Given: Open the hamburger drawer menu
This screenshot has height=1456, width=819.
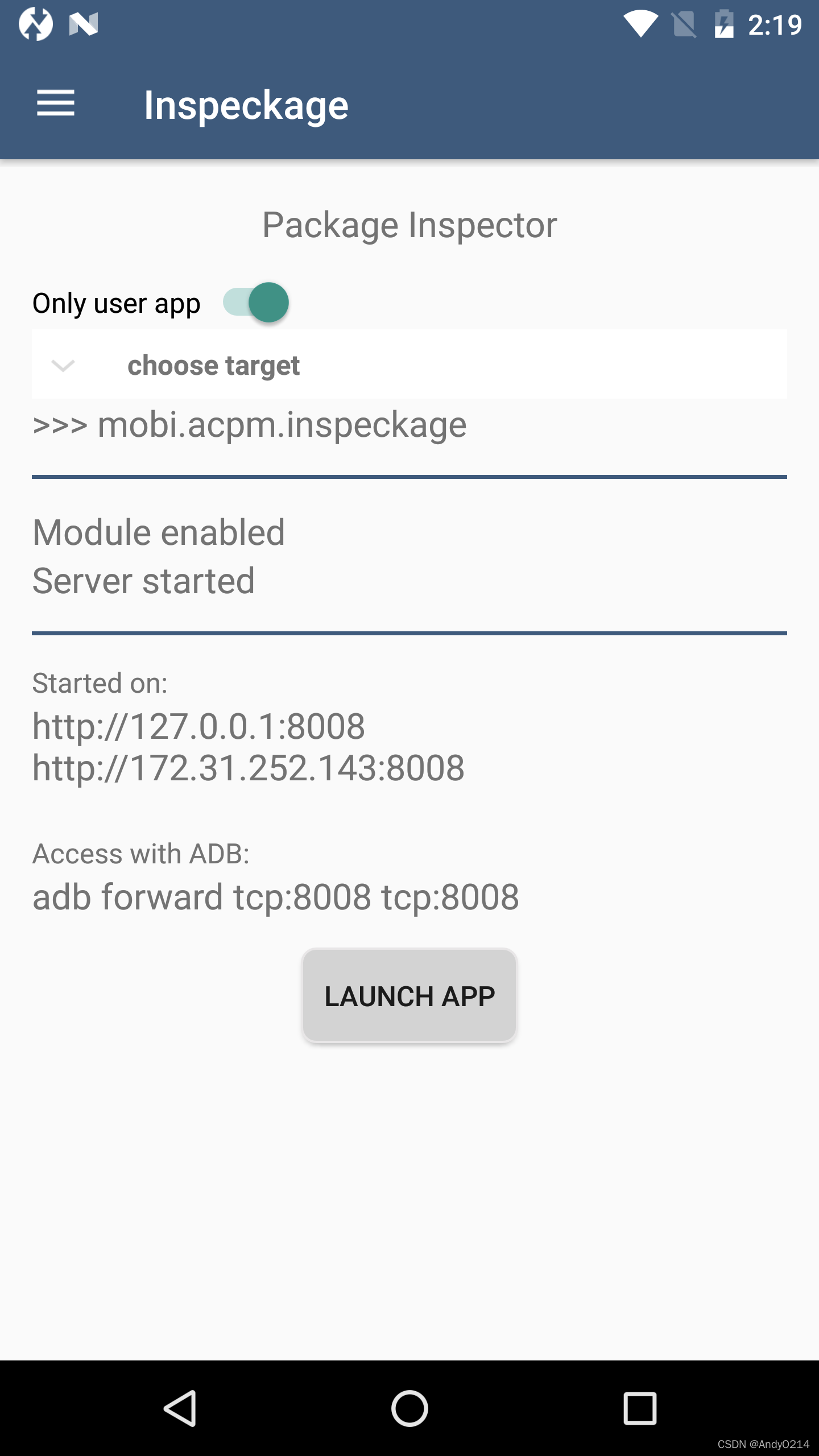Looking at the screenshot, I should (56, 104).
